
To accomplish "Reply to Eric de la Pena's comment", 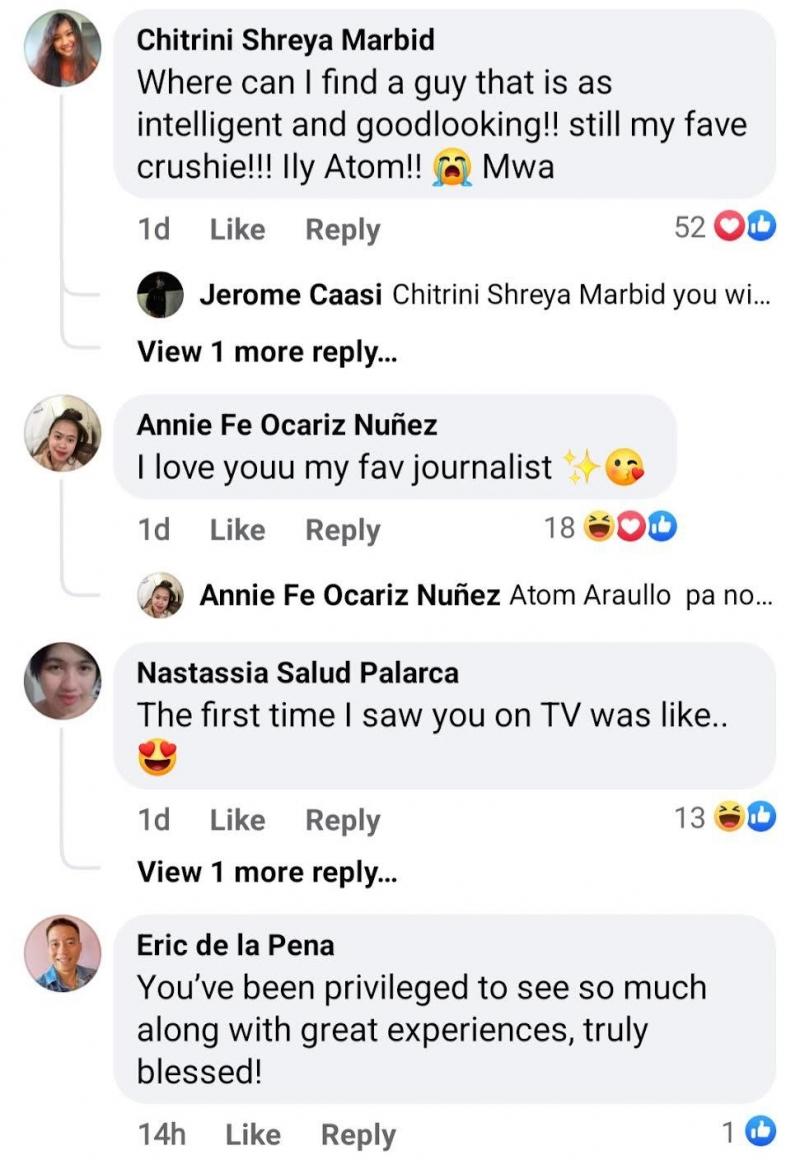I will (358, 1134).
